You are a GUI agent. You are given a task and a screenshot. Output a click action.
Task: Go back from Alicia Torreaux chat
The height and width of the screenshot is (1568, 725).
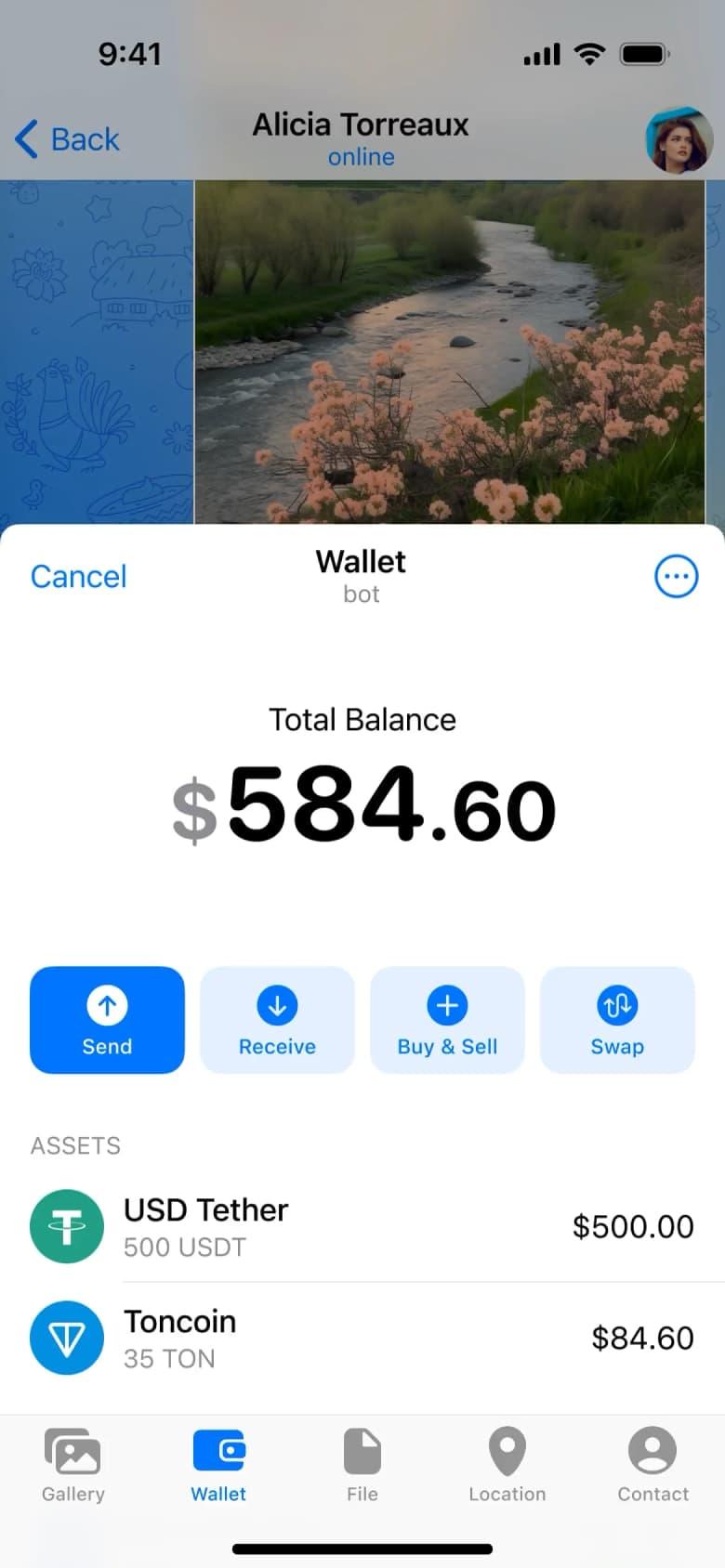67,139
